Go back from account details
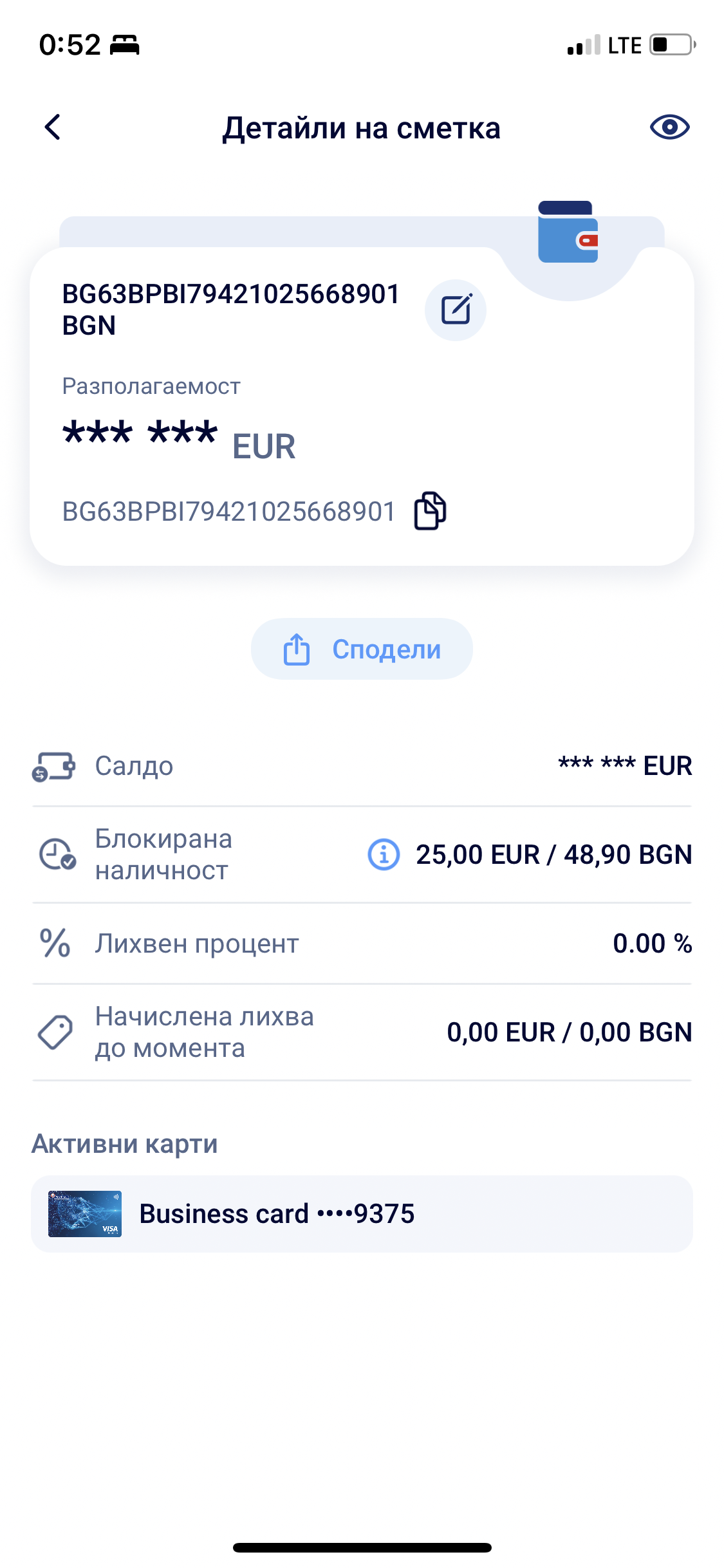This screenshot has height=1568, width=724. click(53, 127)
